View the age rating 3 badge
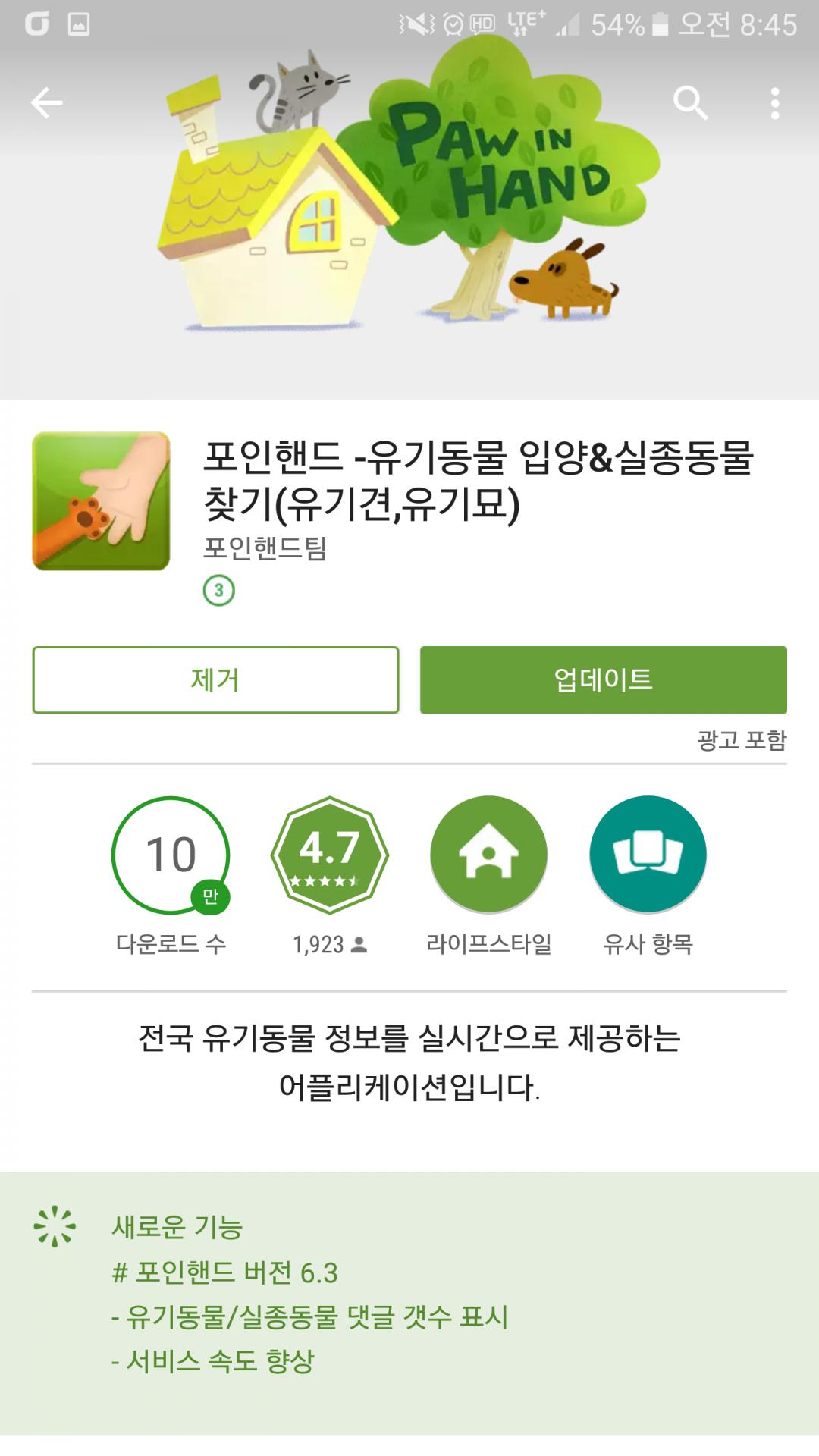The height and width of the screenshot is (1456, 819). 219,591
